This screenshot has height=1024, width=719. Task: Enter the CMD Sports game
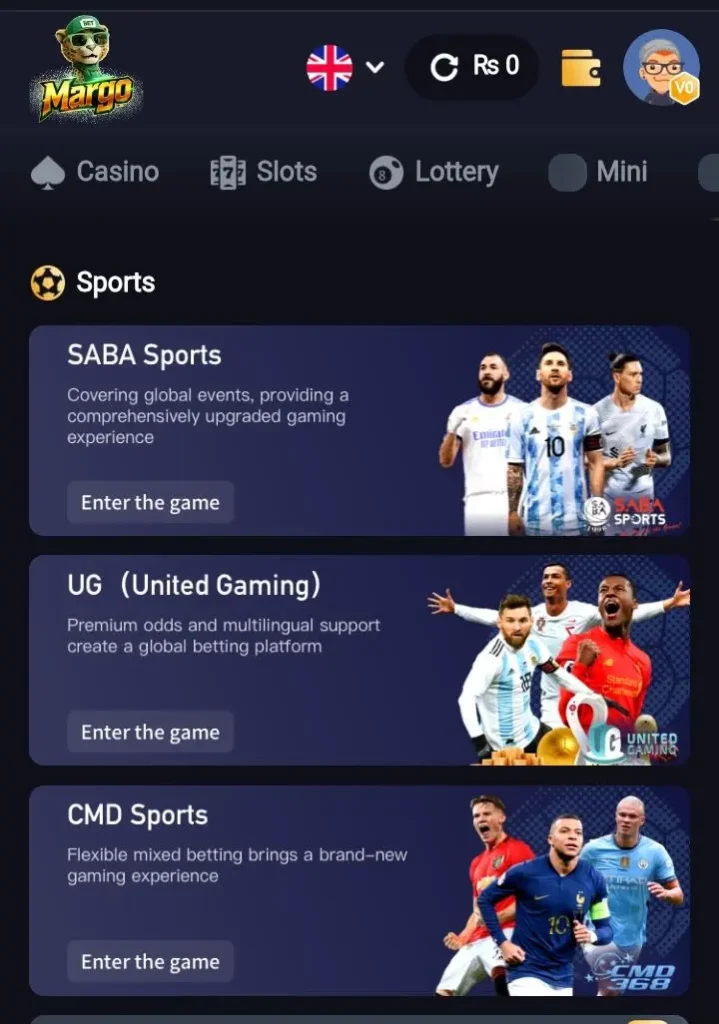[150, 962]
